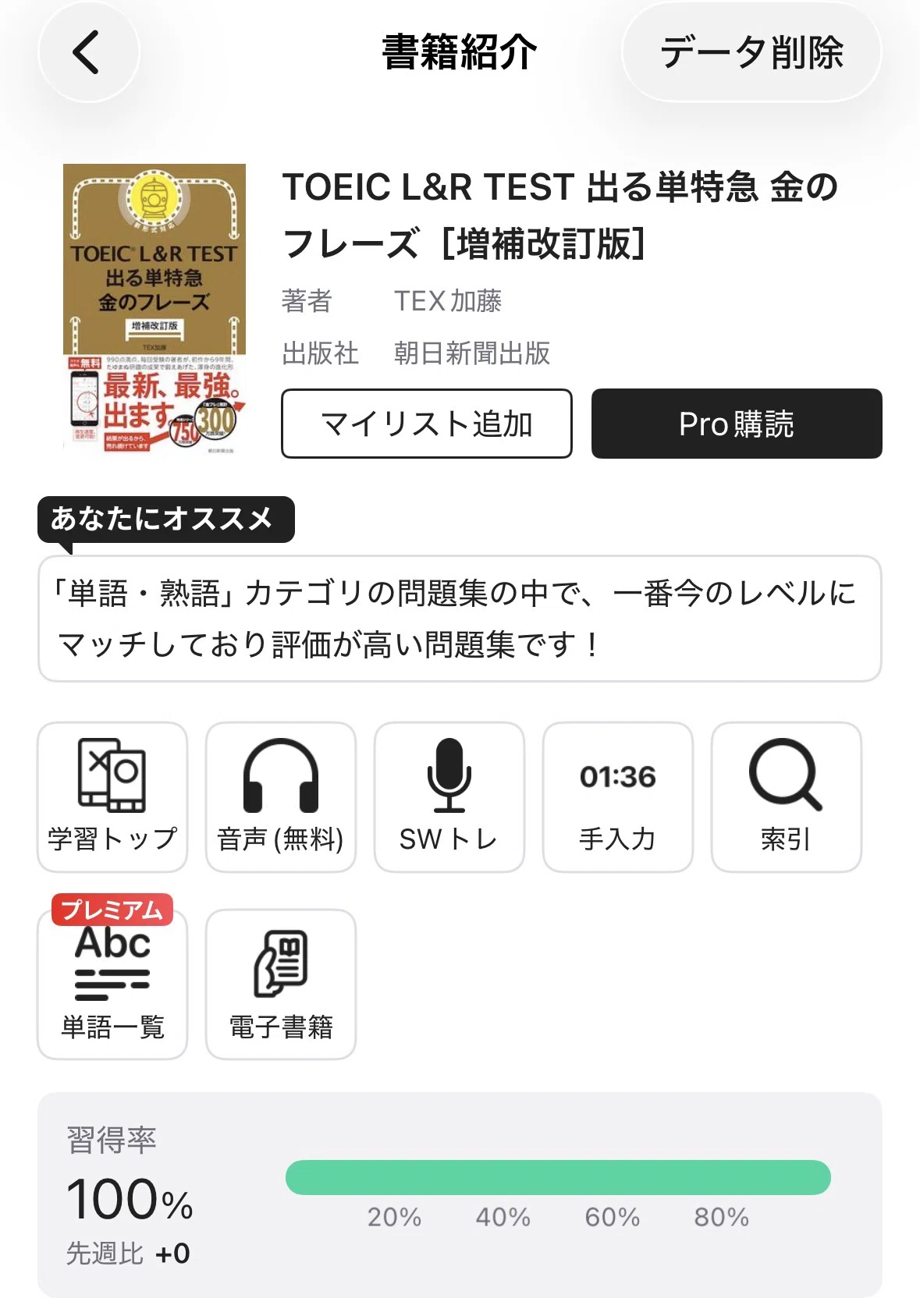
Task: Open 学習トップ
Action: point(112,796)
